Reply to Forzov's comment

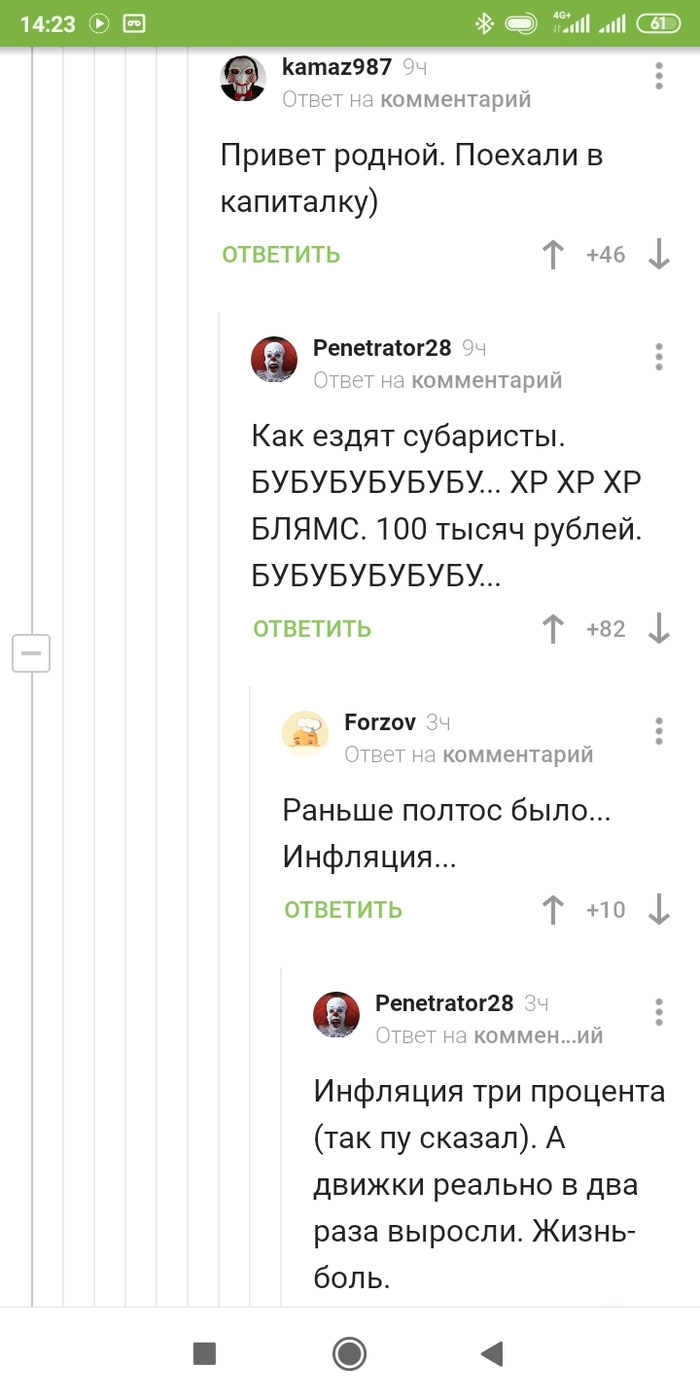click(x=343, y=909)
